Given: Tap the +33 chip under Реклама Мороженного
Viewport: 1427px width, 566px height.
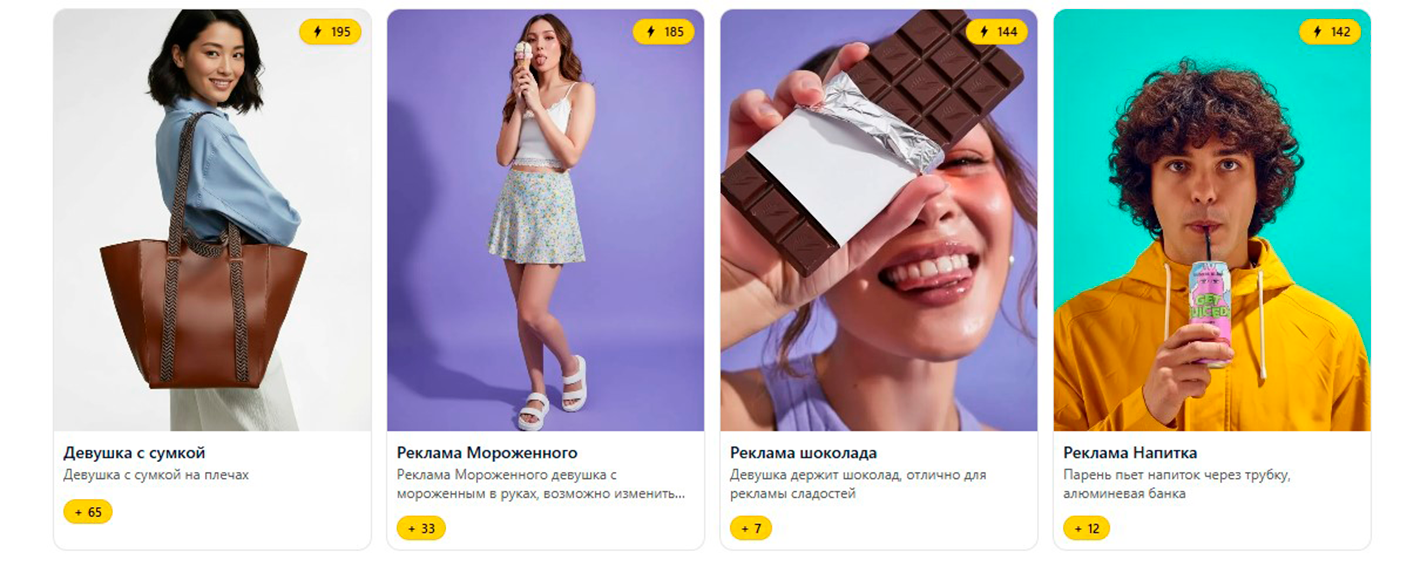Looking at the screenshot, I should click(x=421, y=528).
